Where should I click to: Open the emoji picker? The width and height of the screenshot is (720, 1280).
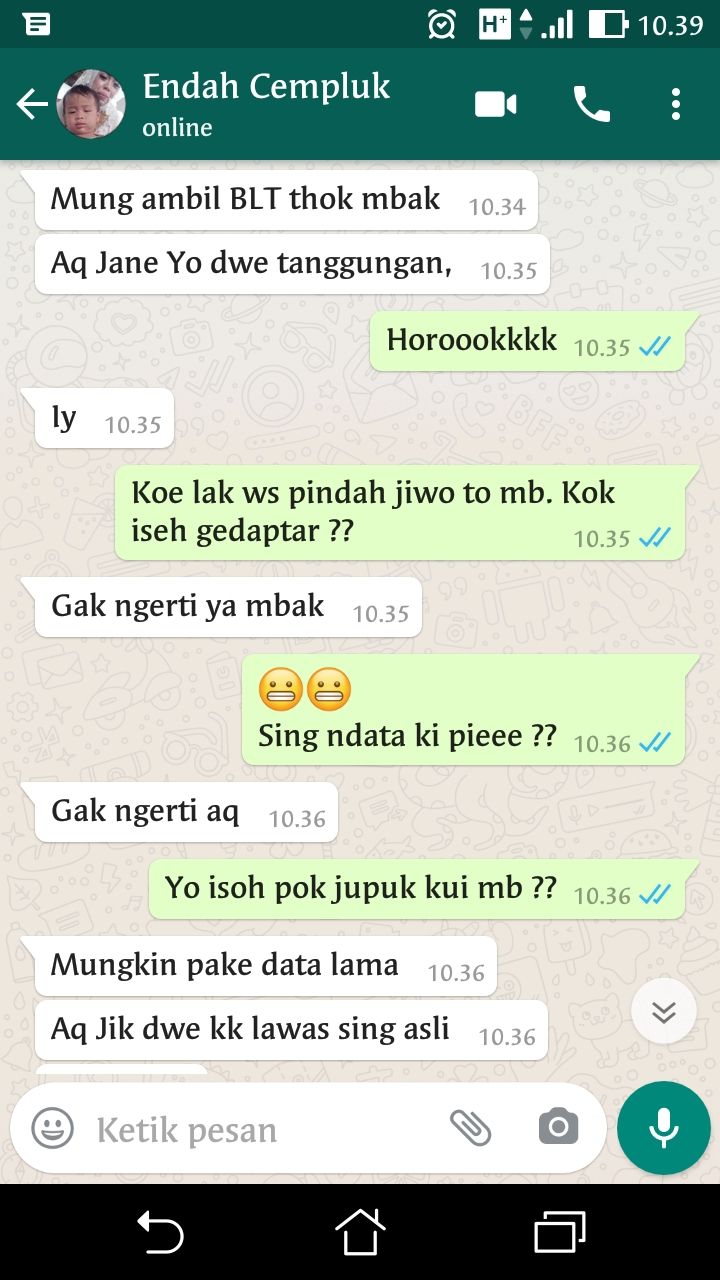[x=53, y=1129]
